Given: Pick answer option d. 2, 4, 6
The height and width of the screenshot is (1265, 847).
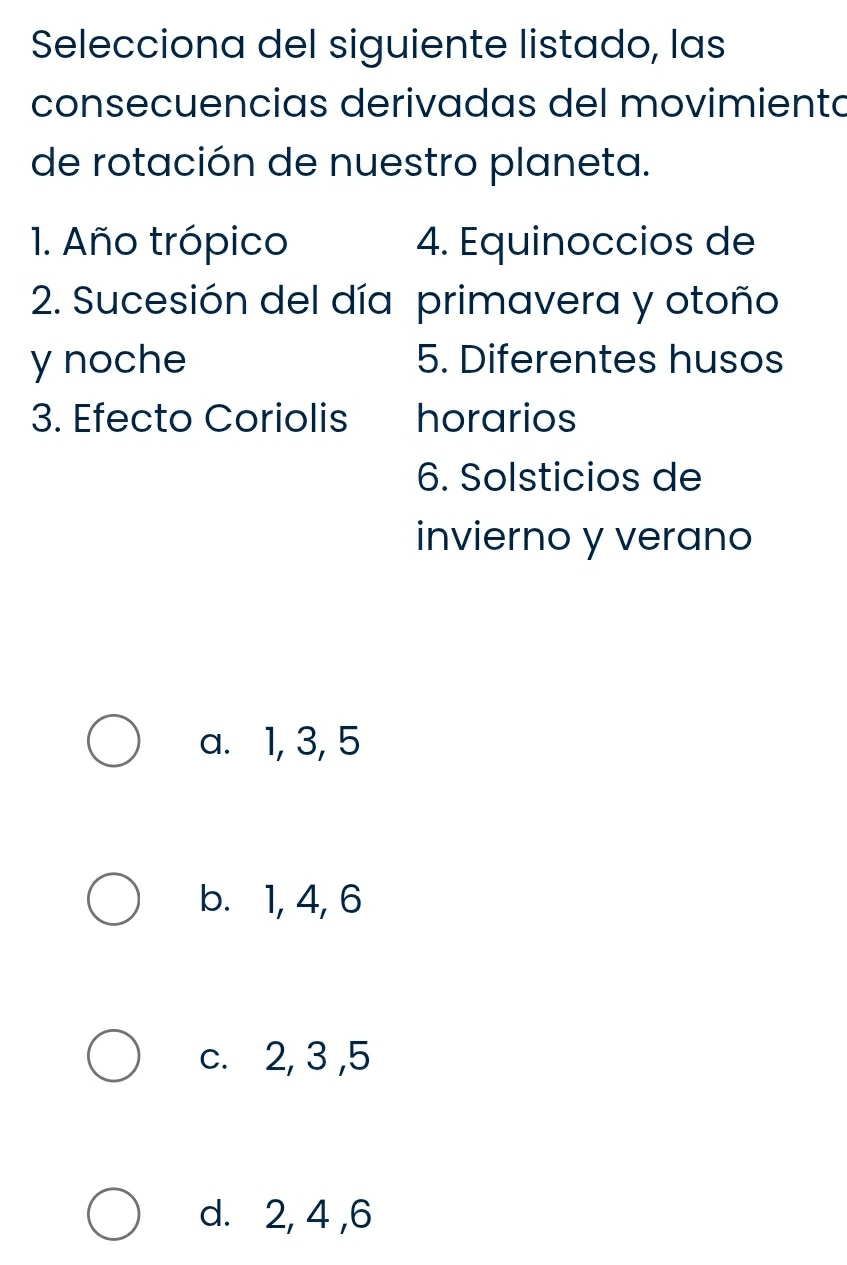Looking at the screenshot, I should 114,1214.
